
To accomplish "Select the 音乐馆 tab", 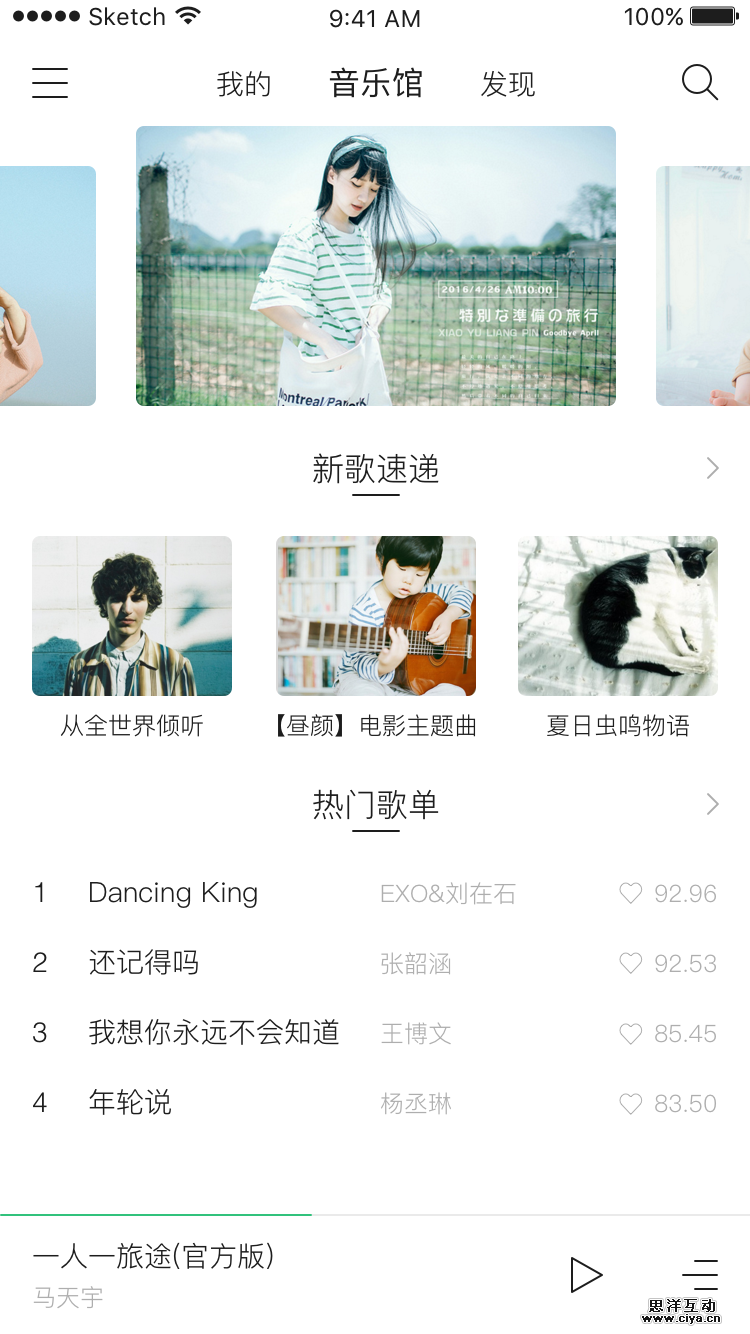I will pyautogui.click(x=376, y=83).
